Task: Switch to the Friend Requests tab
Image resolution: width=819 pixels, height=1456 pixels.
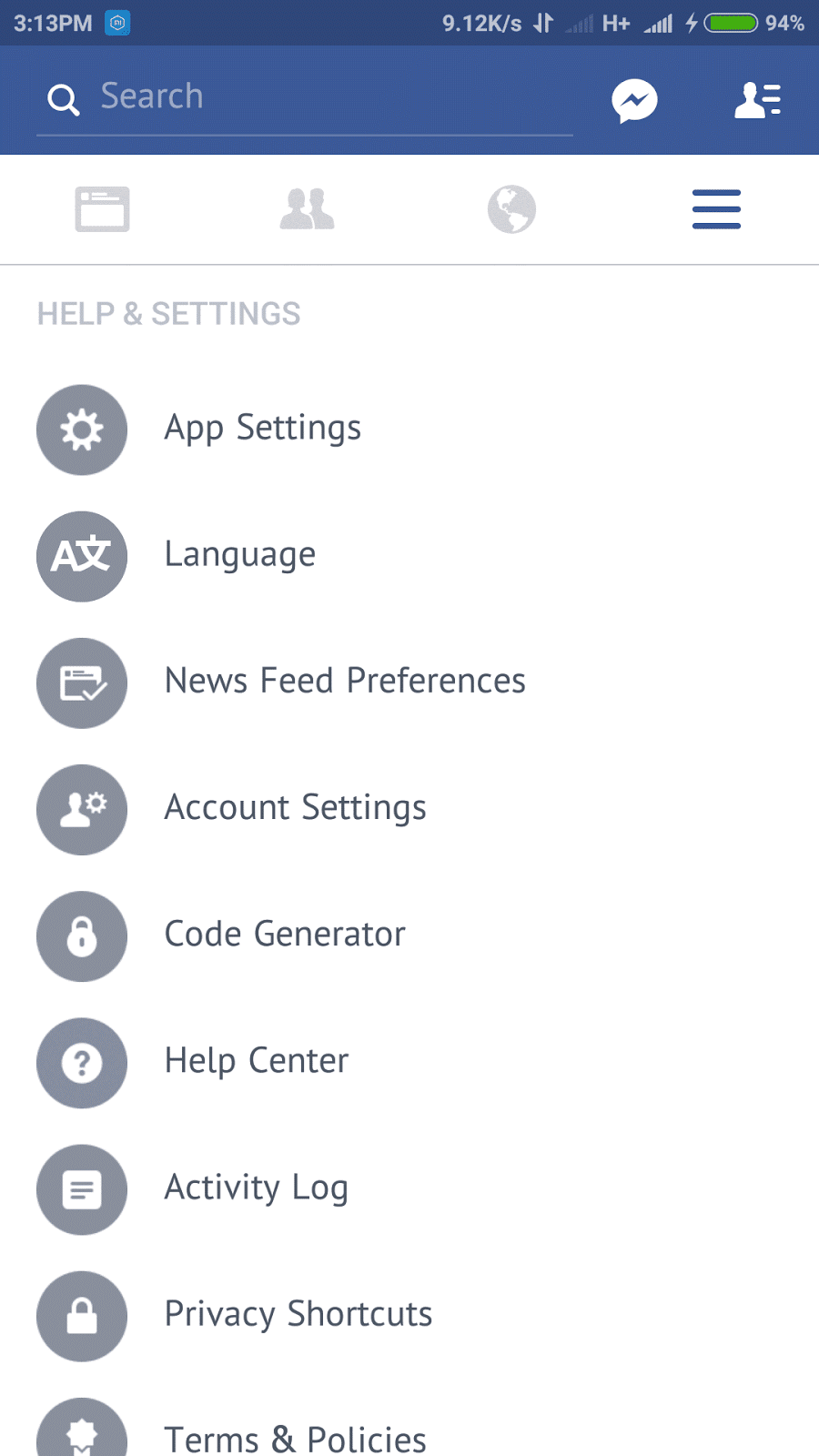Action: (307, 209)
